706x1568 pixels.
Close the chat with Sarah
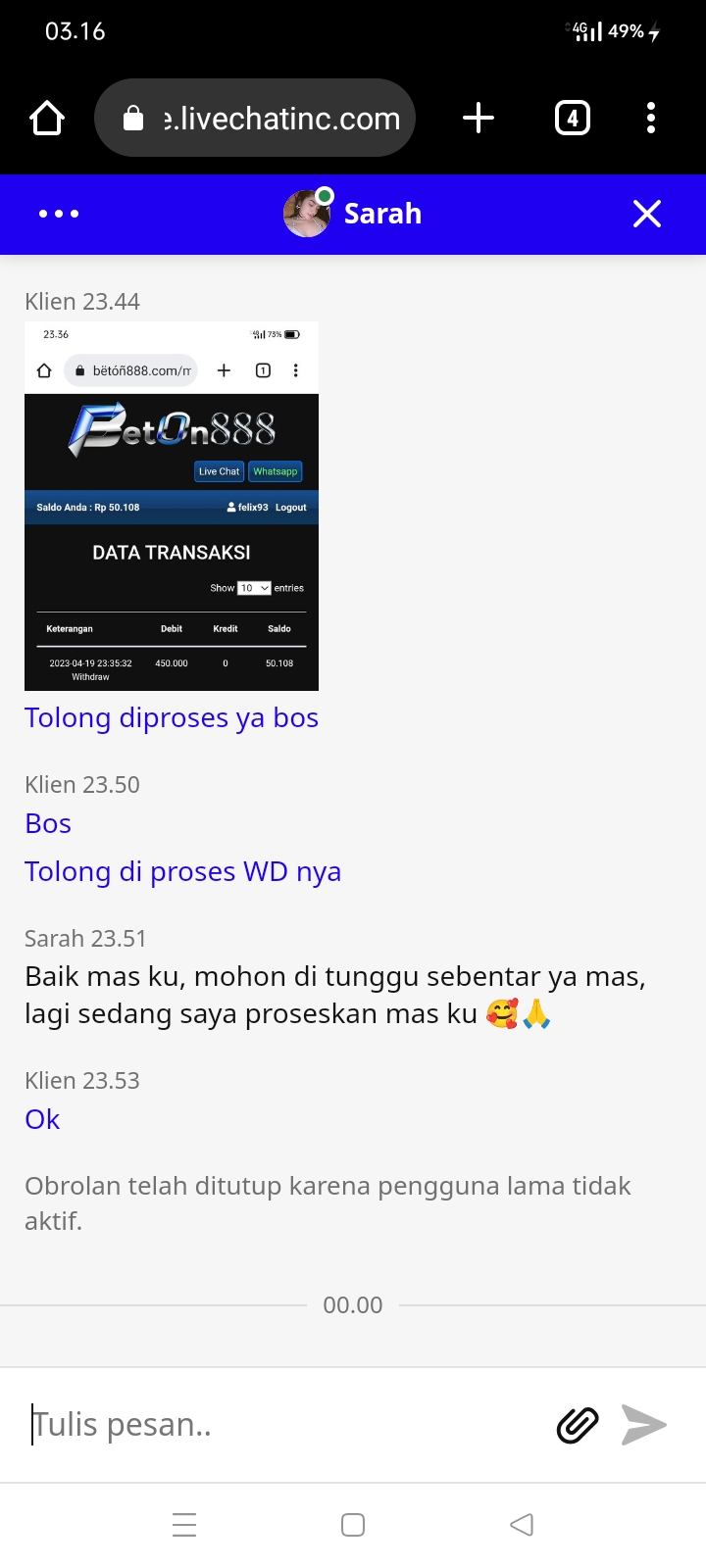(x=647, y=214)
